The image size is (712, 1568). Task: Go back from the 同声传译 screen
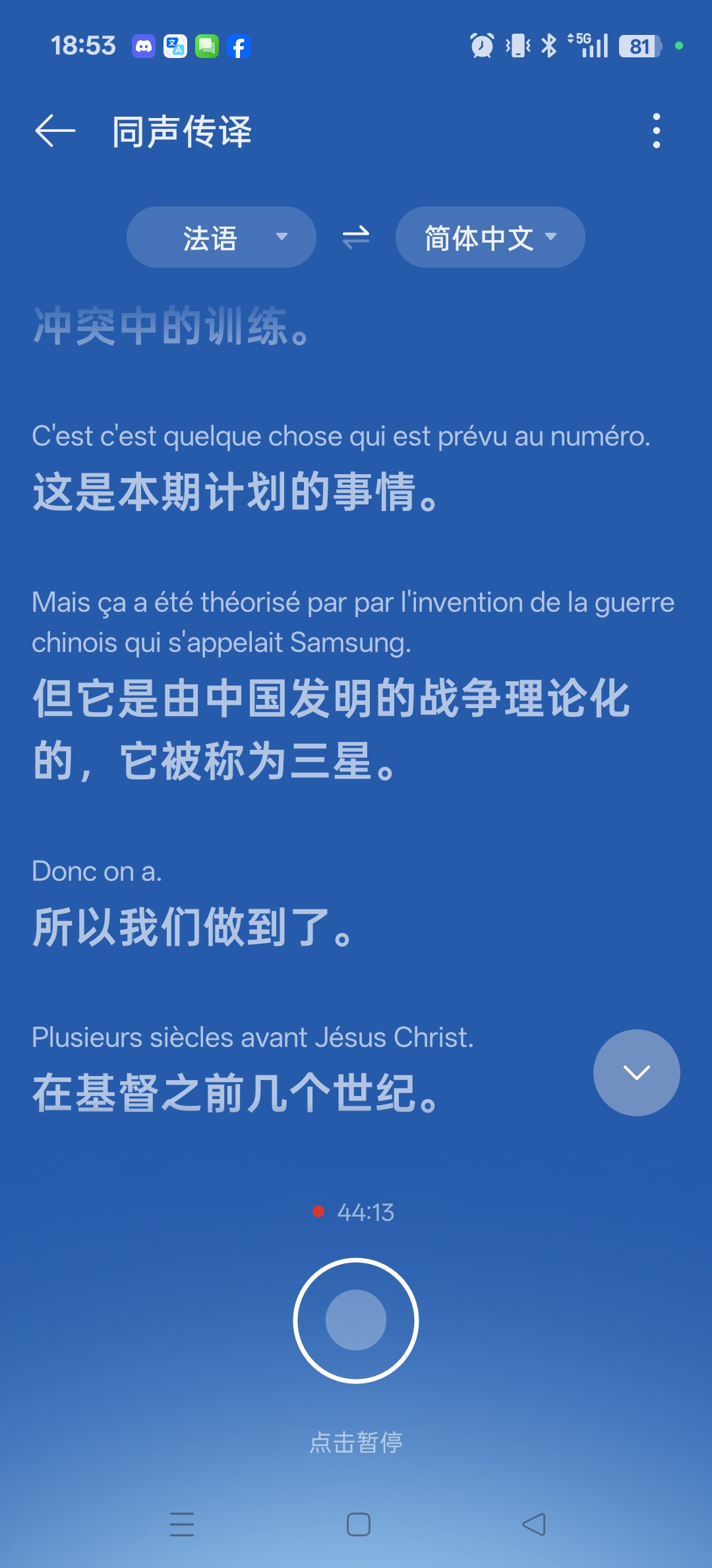point(55,131)
